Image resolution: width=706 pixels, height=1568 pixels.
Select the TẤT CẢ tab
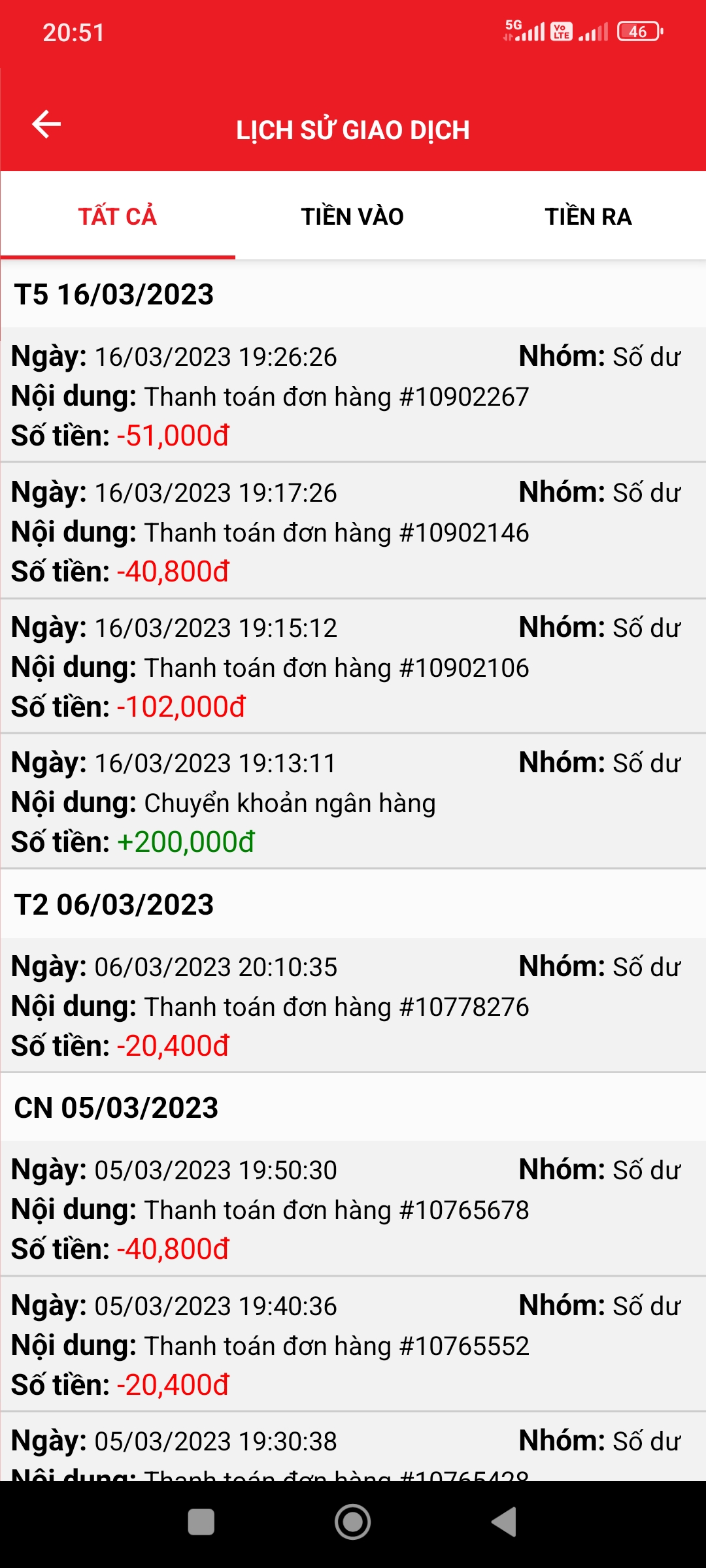[118, 216]
